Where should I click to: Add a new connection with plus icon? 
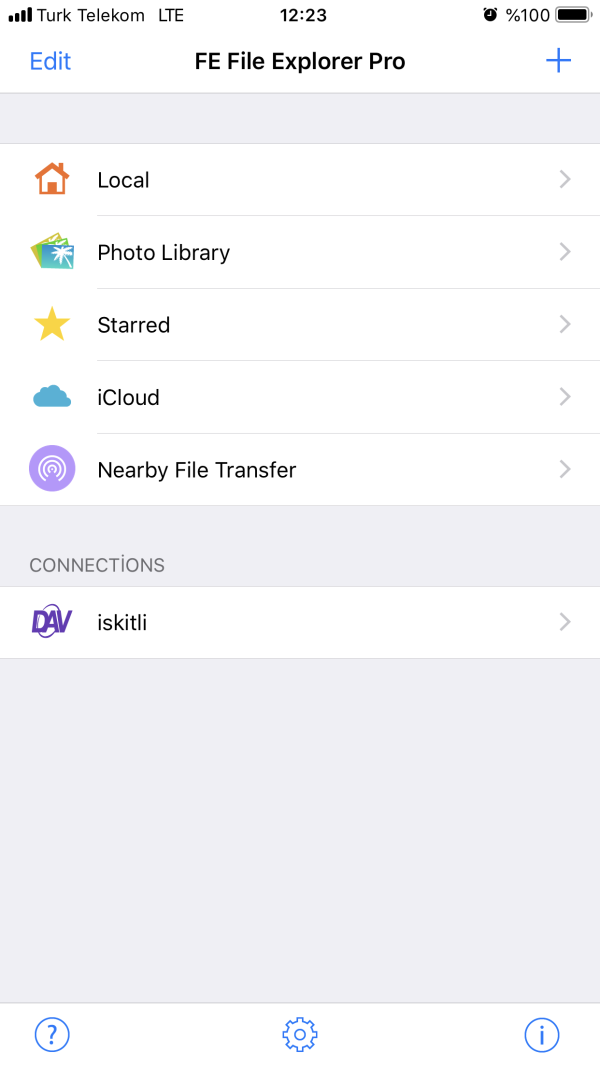557,62
